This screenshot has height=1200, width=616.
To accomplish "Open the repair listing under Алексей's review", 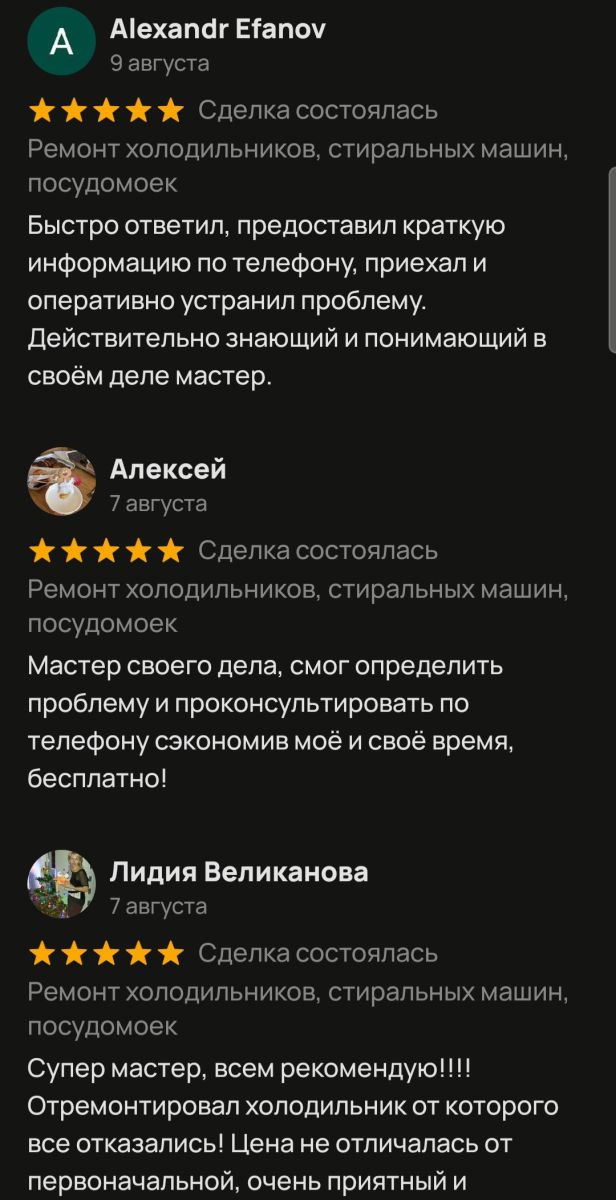I will tap(298, 607).
